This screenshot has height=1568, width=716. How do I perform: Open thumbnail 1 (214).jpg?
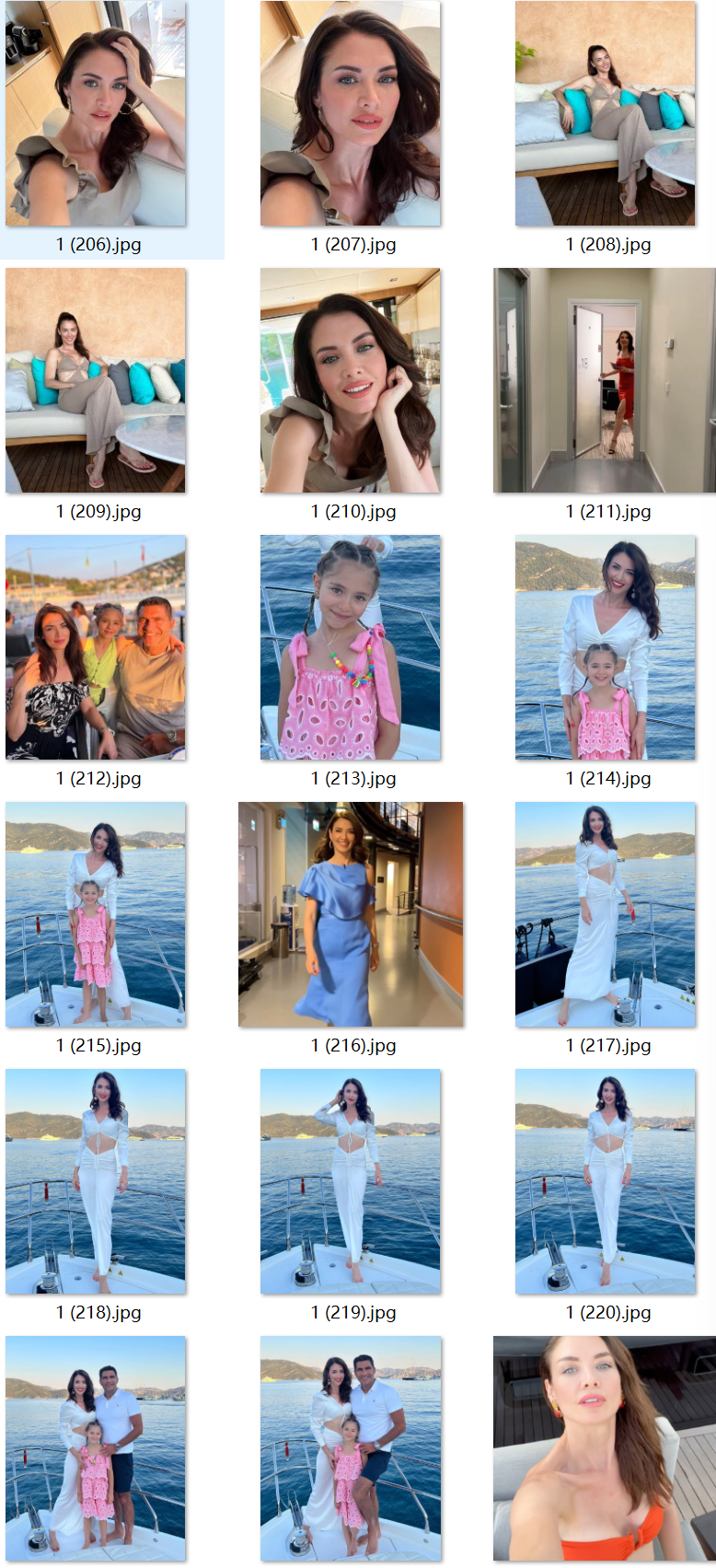click(605, 647)
